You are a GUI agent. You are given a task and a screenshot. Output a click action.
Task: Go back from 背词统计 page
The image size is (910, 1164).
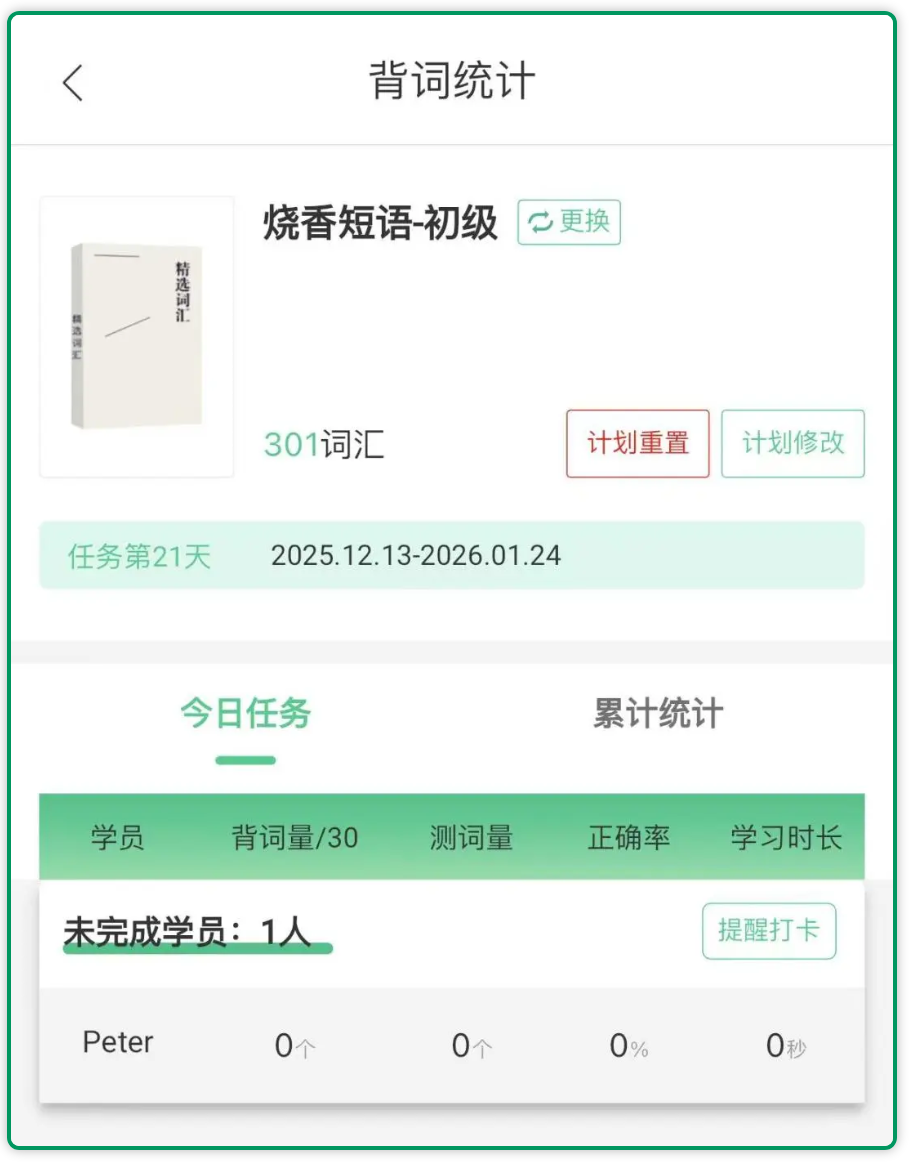(73, 83)
